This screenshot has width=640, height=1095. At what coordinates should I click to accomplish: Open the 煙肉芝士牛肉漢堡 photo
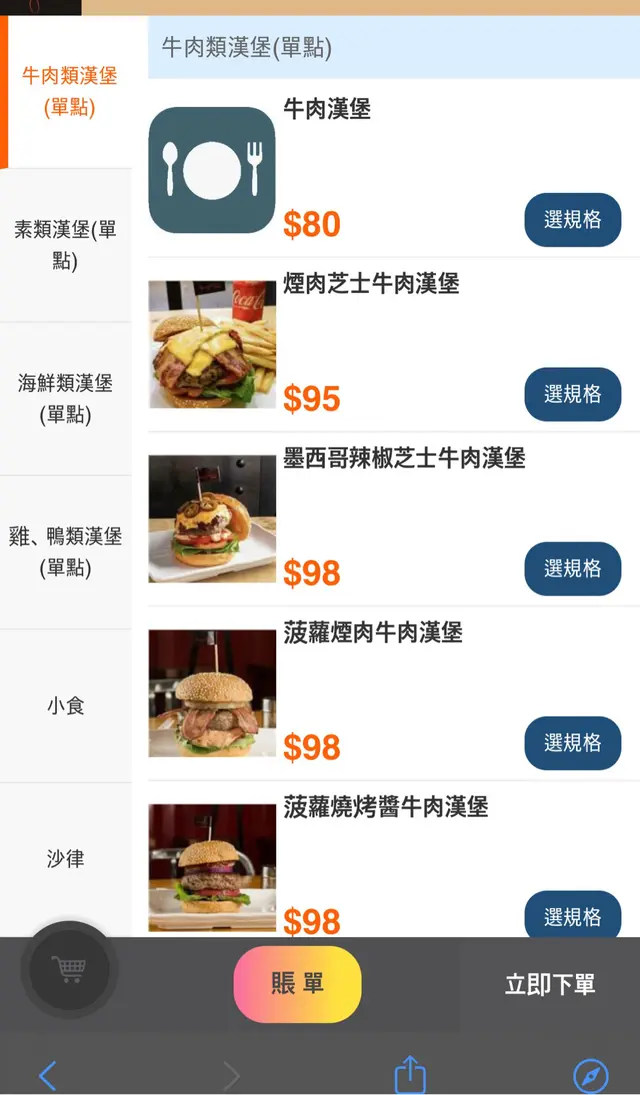[x=212, y=344]
